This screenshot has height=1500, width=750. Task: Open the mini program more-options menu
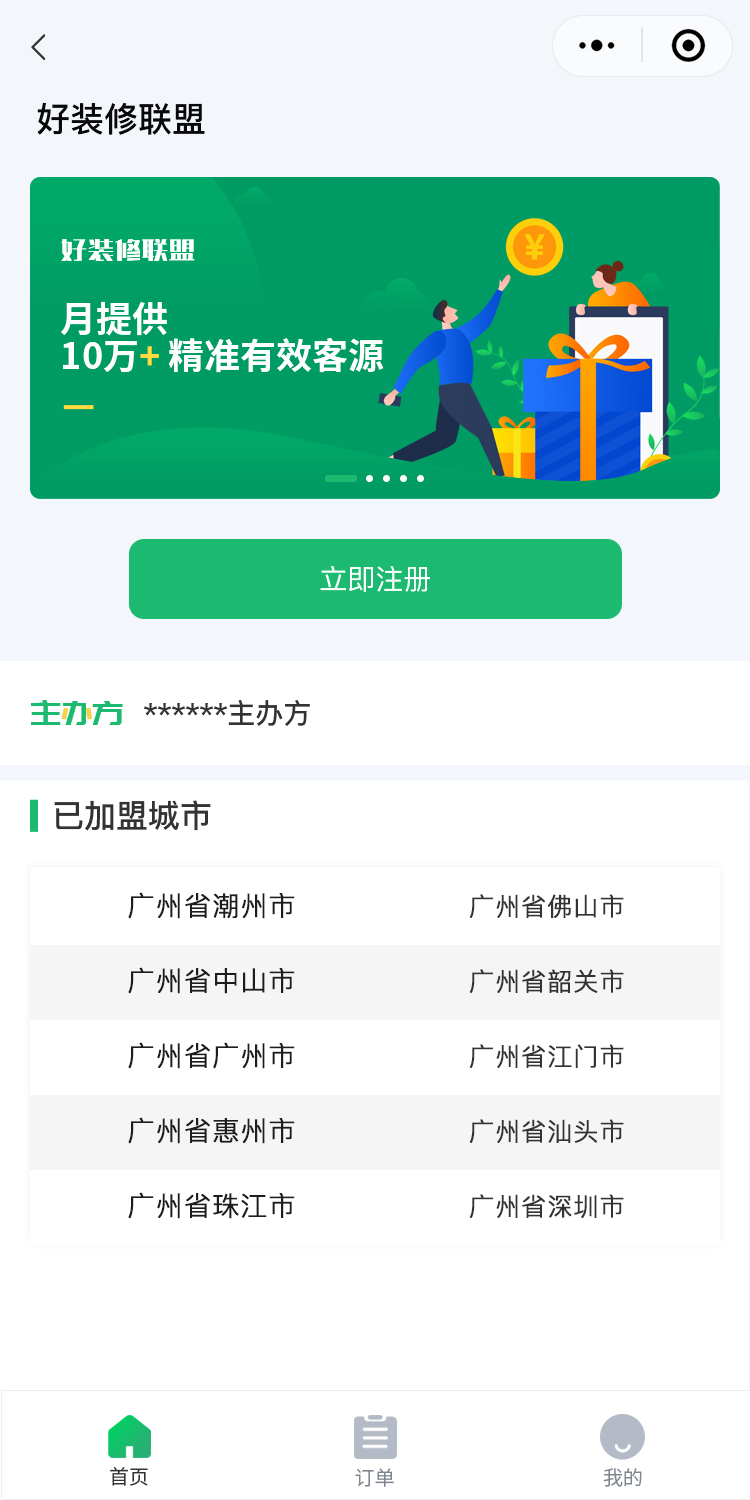click(x=597, y=46)
